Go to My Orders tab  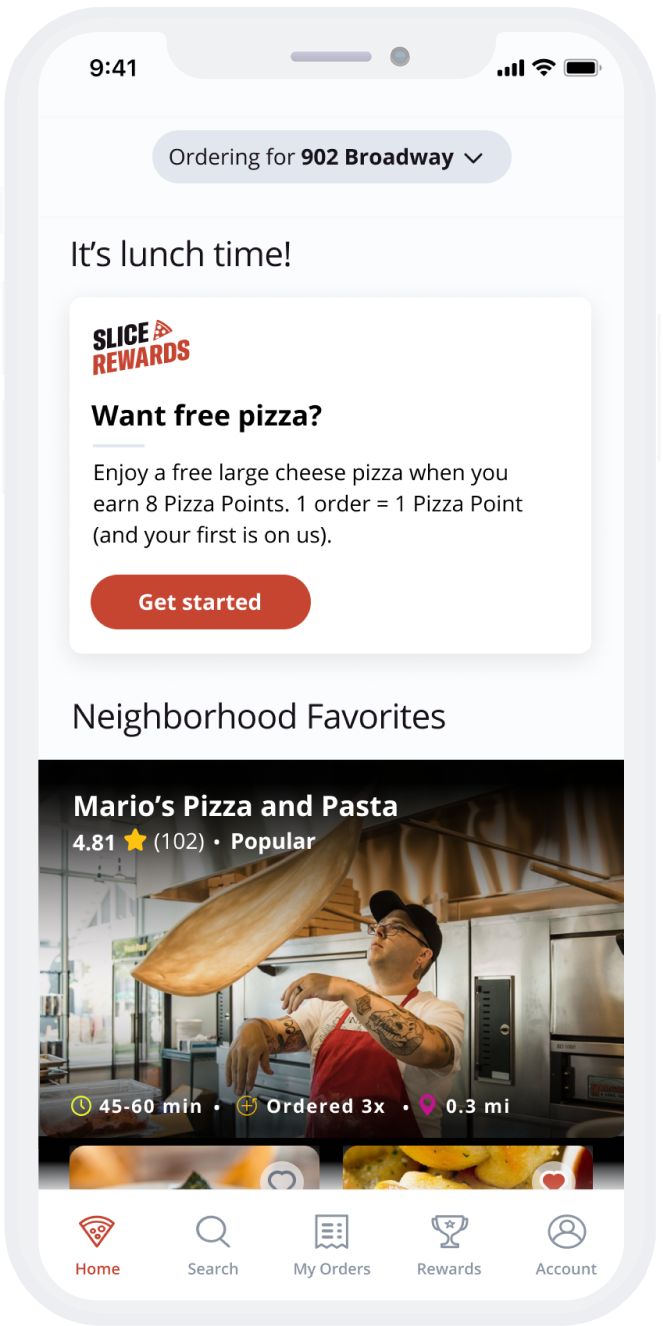(331, 1245)
